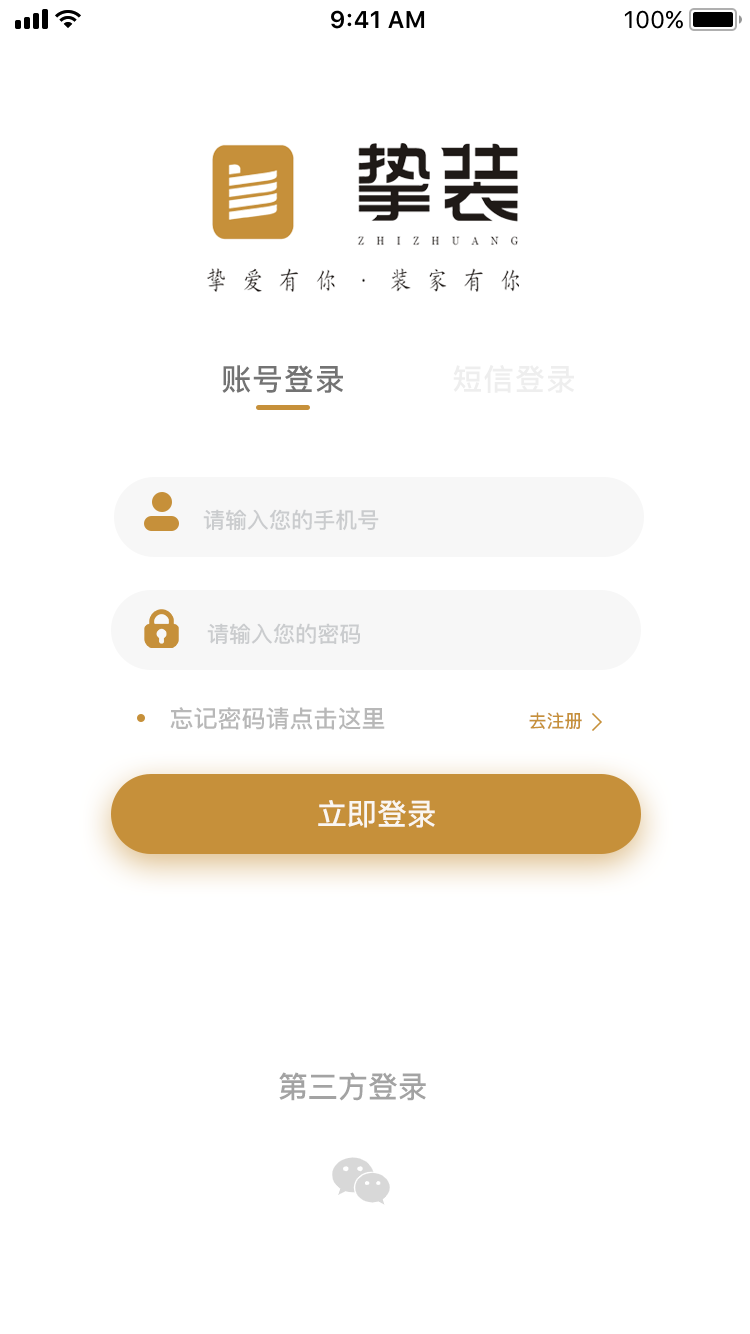Click the phone number input field
The width and height of the screenshot is (750, 1334).
(378, 516)
